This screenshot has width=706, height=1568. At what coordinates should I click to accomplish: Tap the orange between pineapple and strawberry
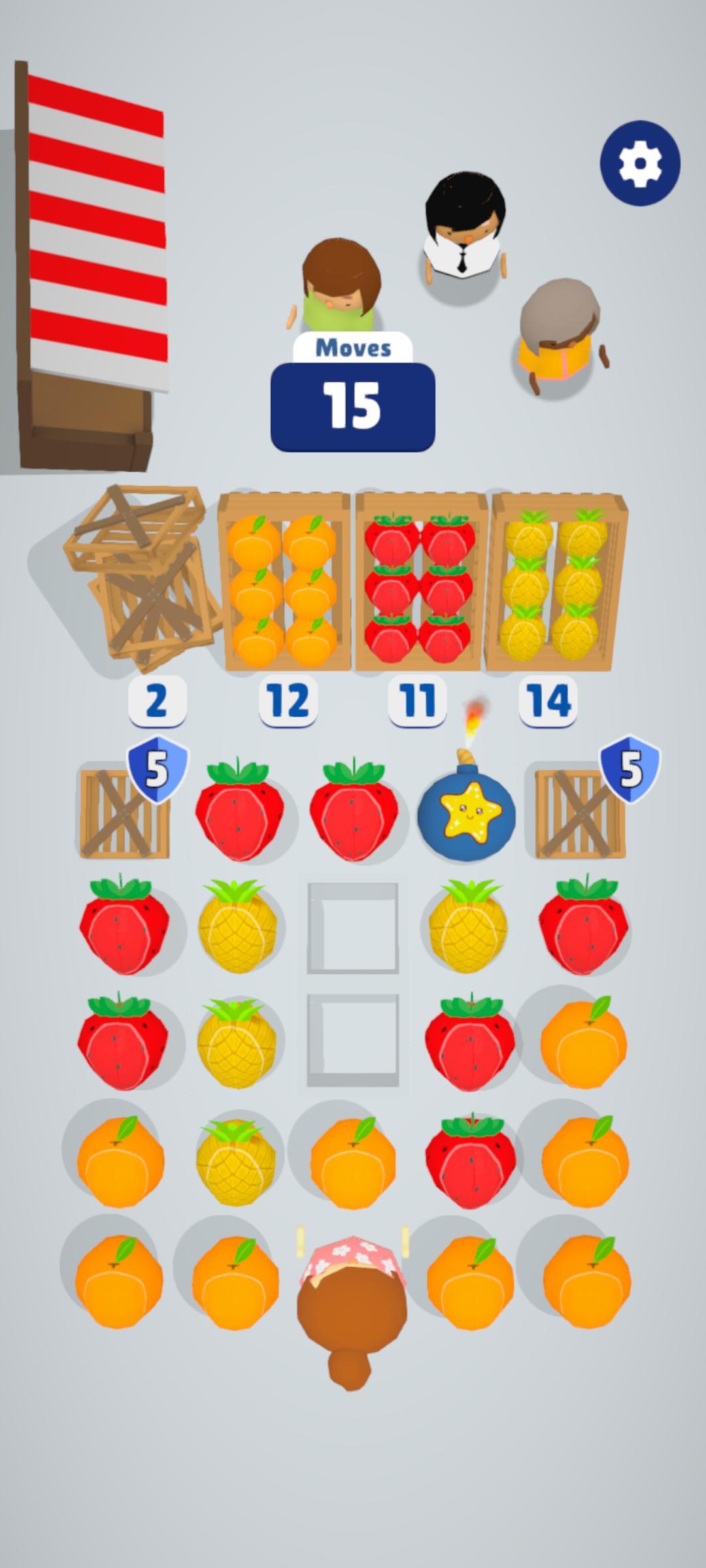pos(353,1161)
